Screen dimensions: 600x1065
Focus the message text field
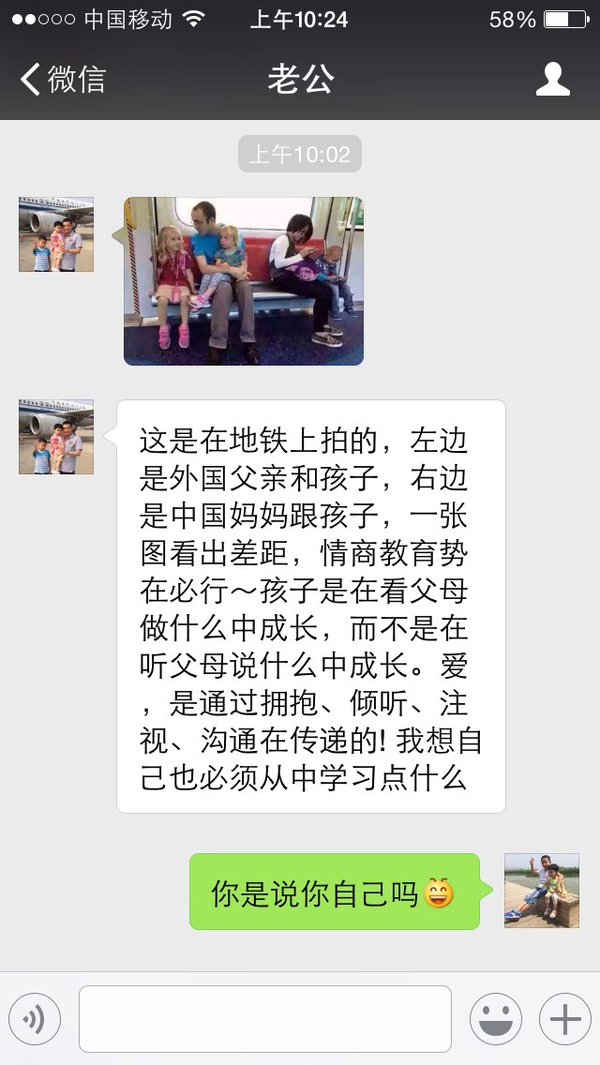click(x=265, y=1019)
